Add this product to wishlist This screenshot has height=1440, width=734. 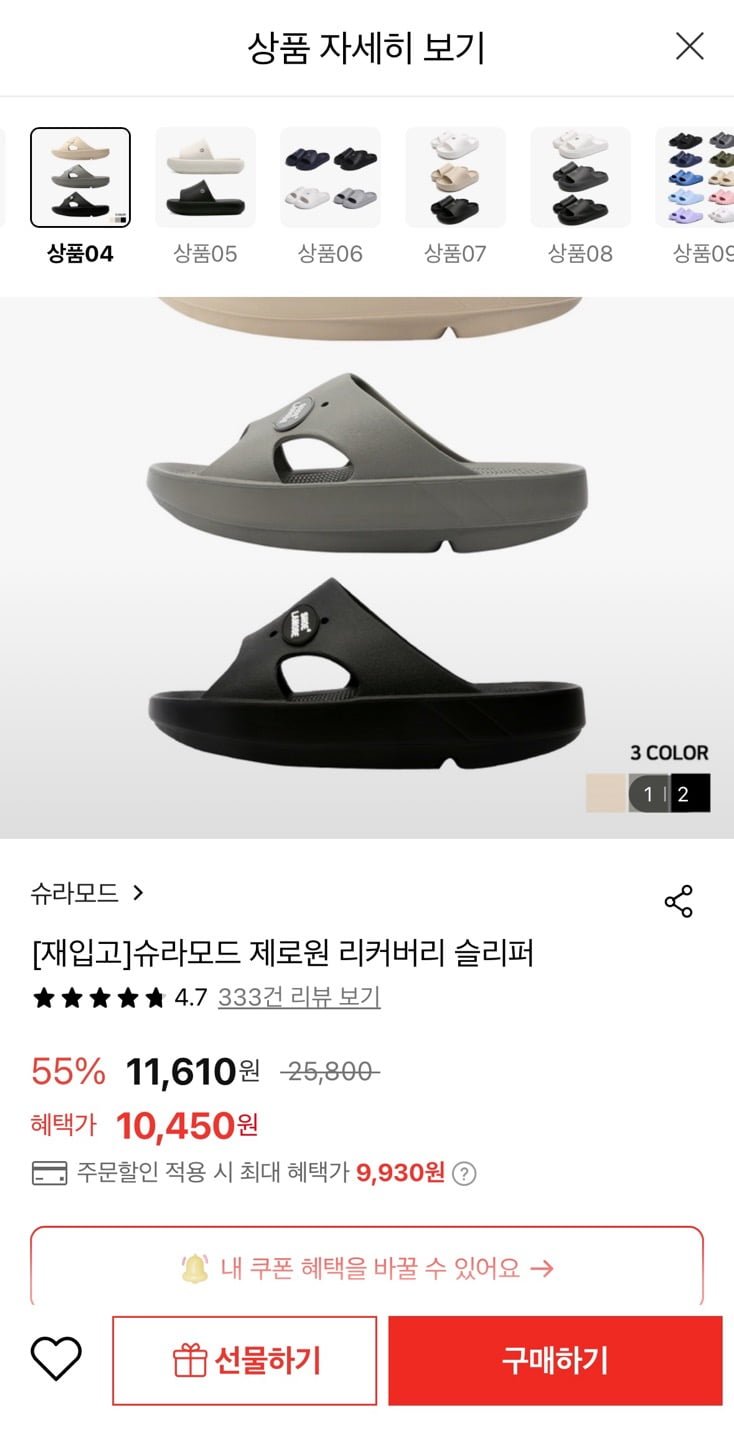tap(56, 1360)
